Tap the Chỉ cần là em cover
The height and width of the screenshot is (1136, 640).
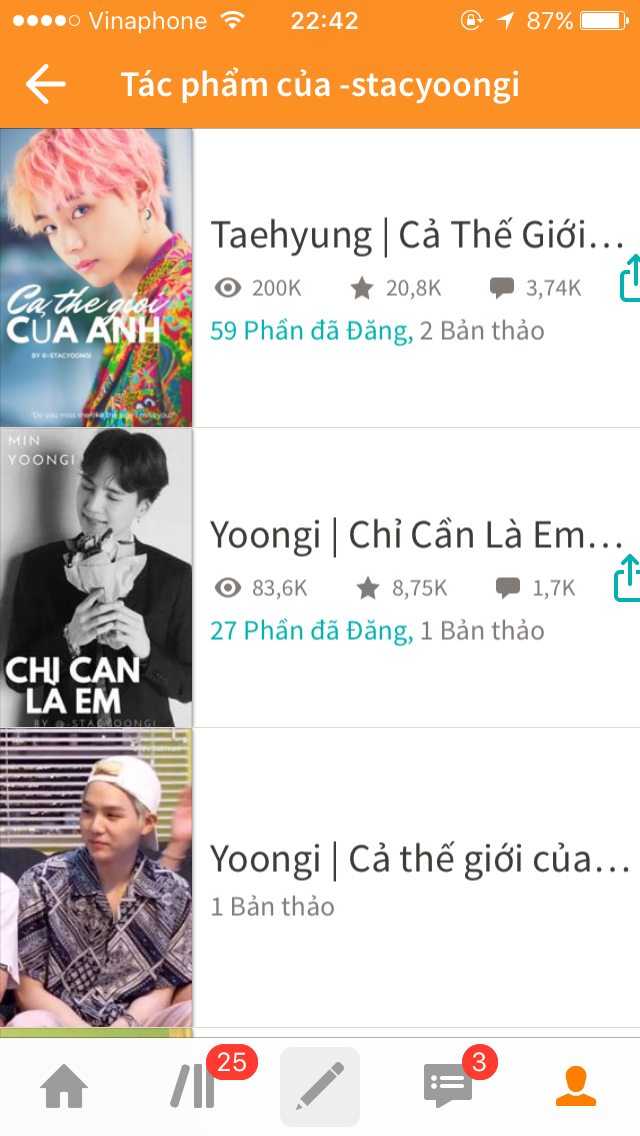click(x=96, y=578)
